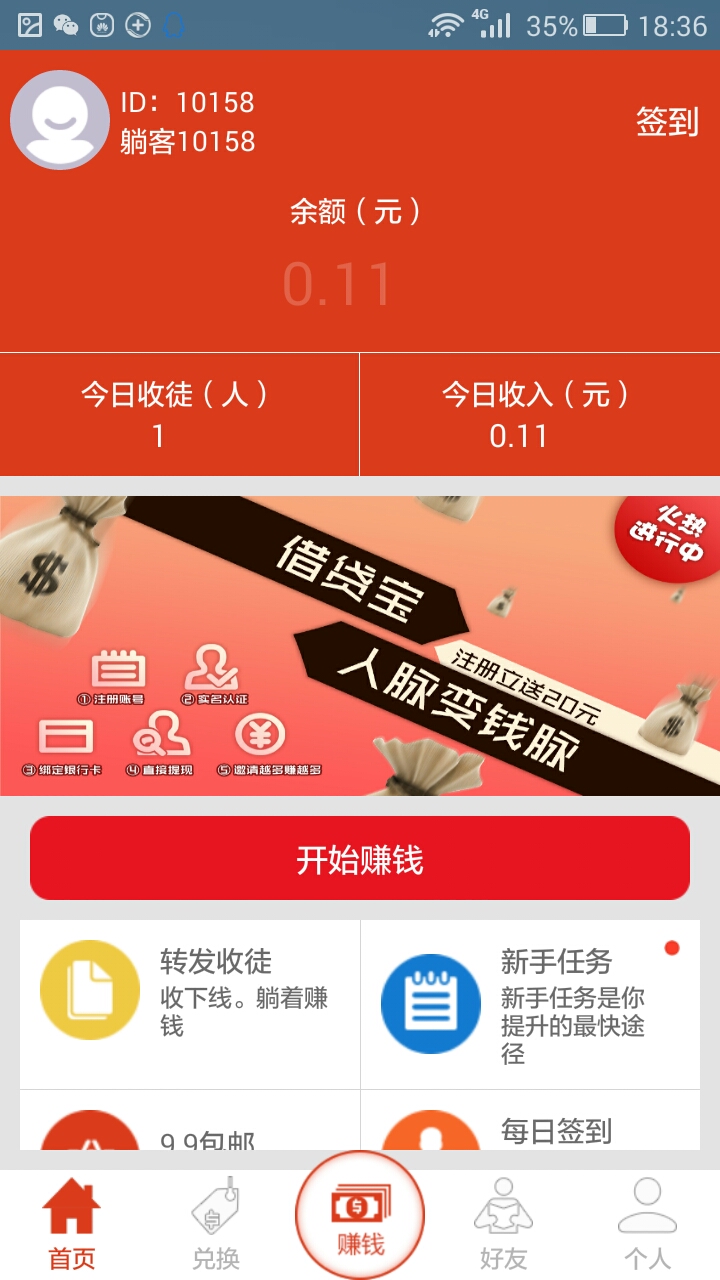Open the 每日签到 card
This screenshot has height=1280, width=720.
point(530,1132)
